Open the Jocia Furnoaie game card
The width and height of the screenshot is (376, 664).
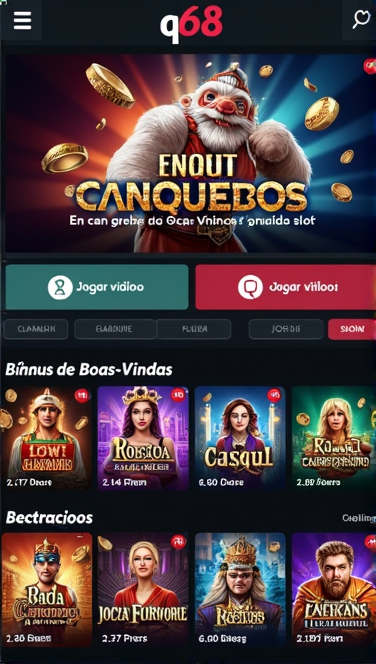pyautogui.click(x=143, y=589)
